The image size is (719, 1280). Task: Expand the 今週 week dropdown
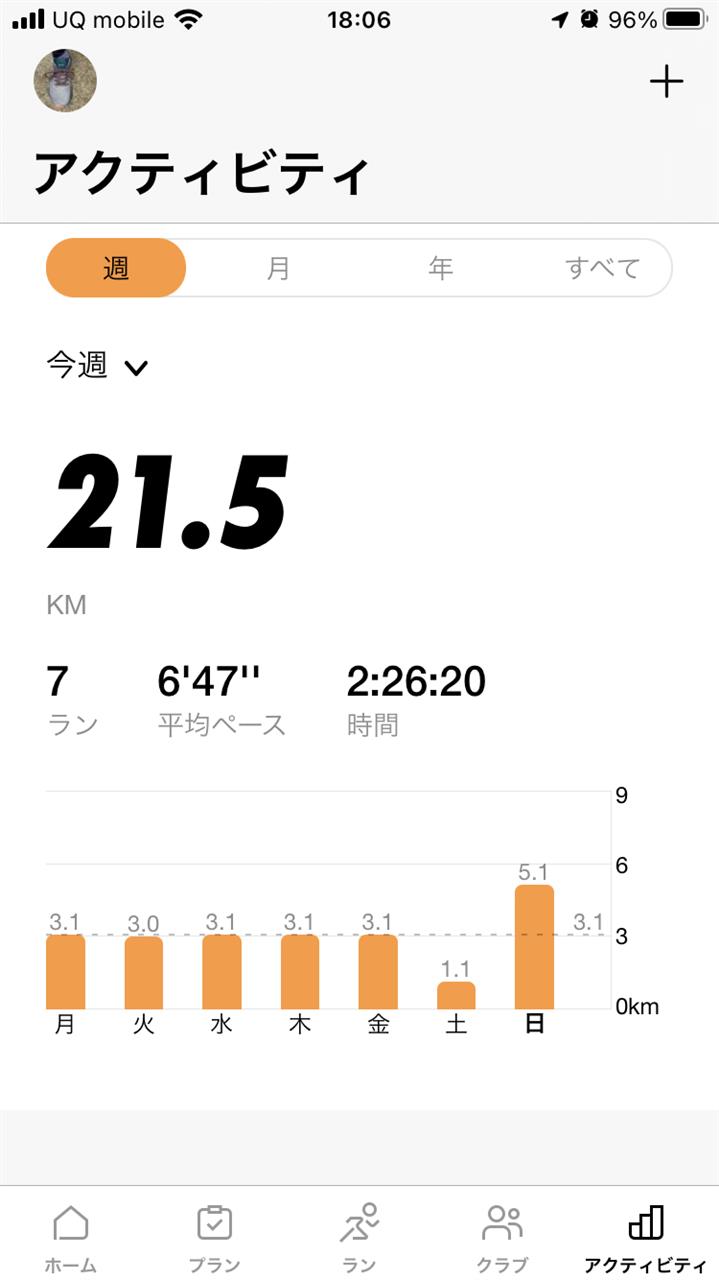pos(97,365)
